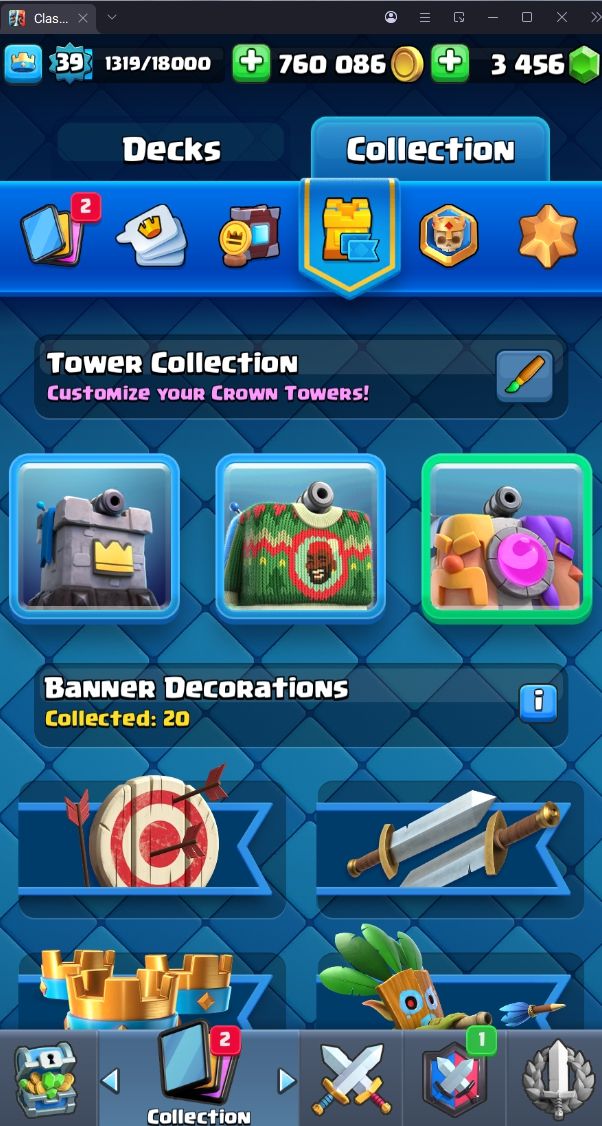
Task: Open the emotes collection tab
Action: 152,236
